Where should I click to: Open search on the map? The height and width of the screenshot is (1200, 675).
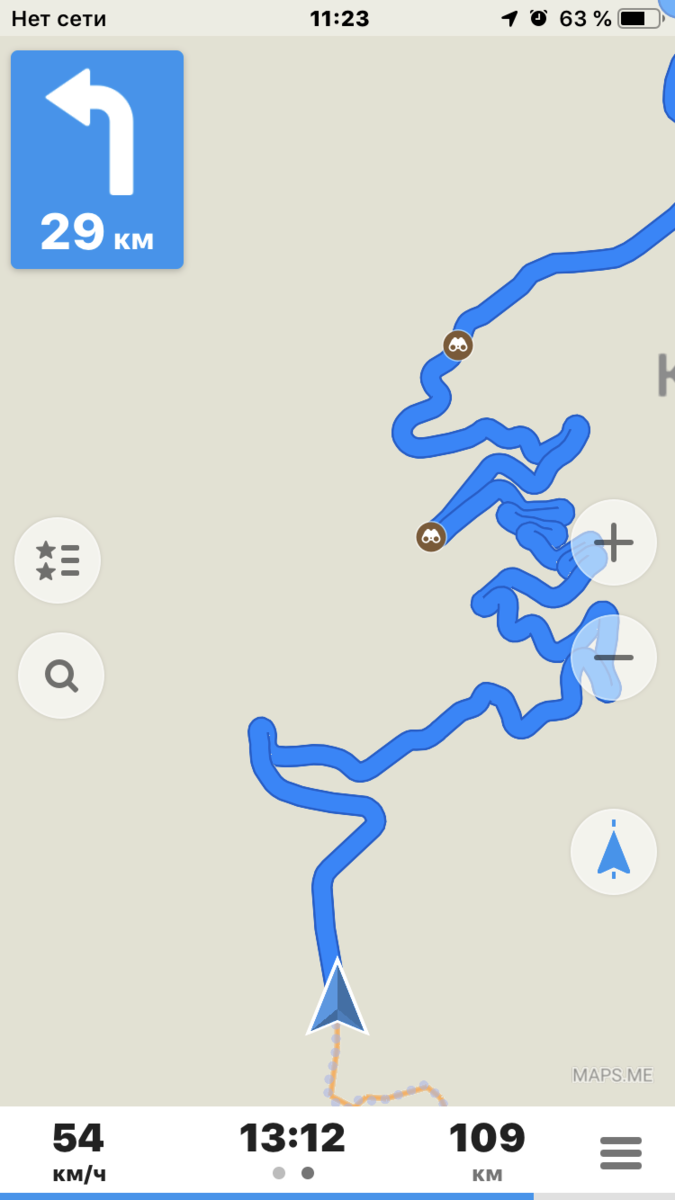61,676
